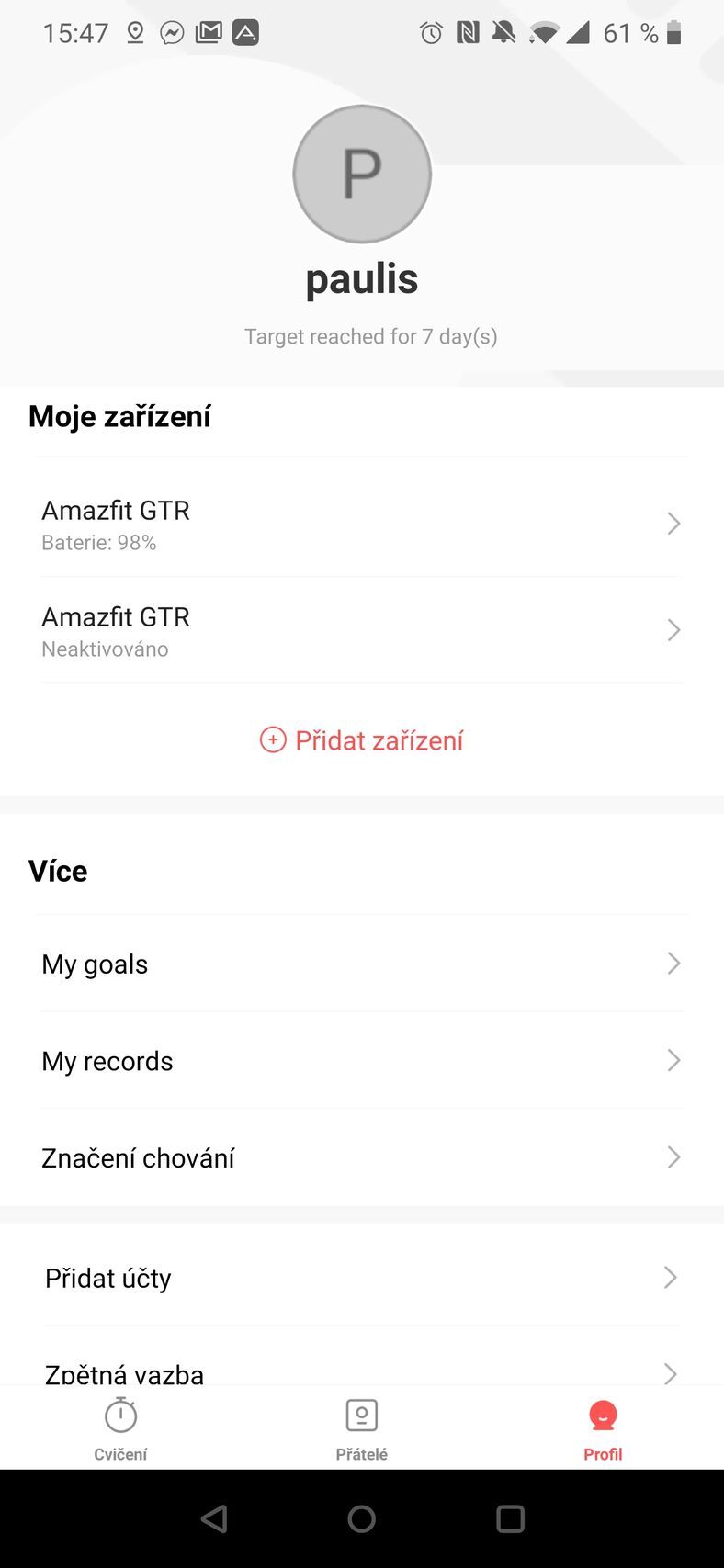Screen dimensions: 724x1568
Task: Tap the Cvičení stopwatch icon in bottom bar
Action: click(x=119, y=1416)
